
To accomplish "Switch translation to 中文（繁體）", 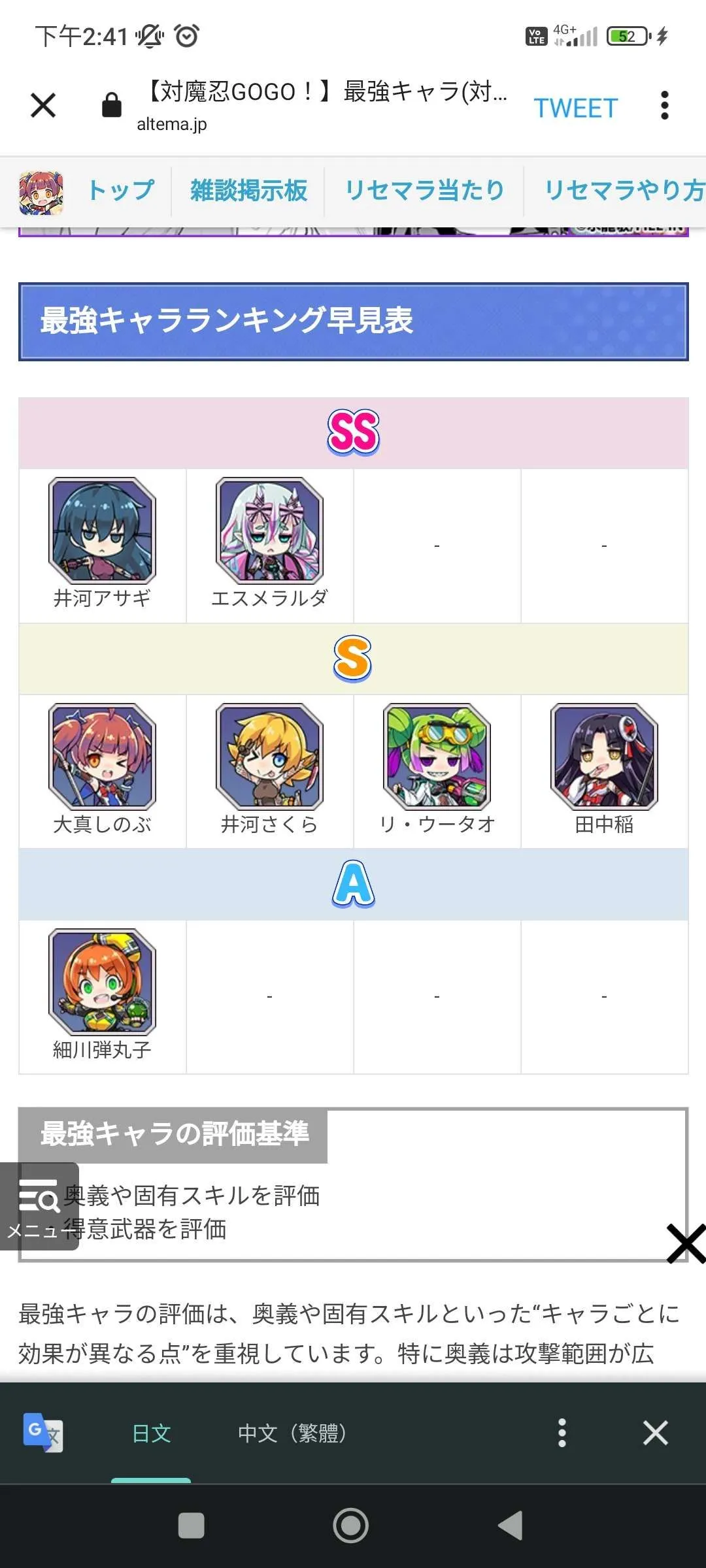I will coord(292,1433).
